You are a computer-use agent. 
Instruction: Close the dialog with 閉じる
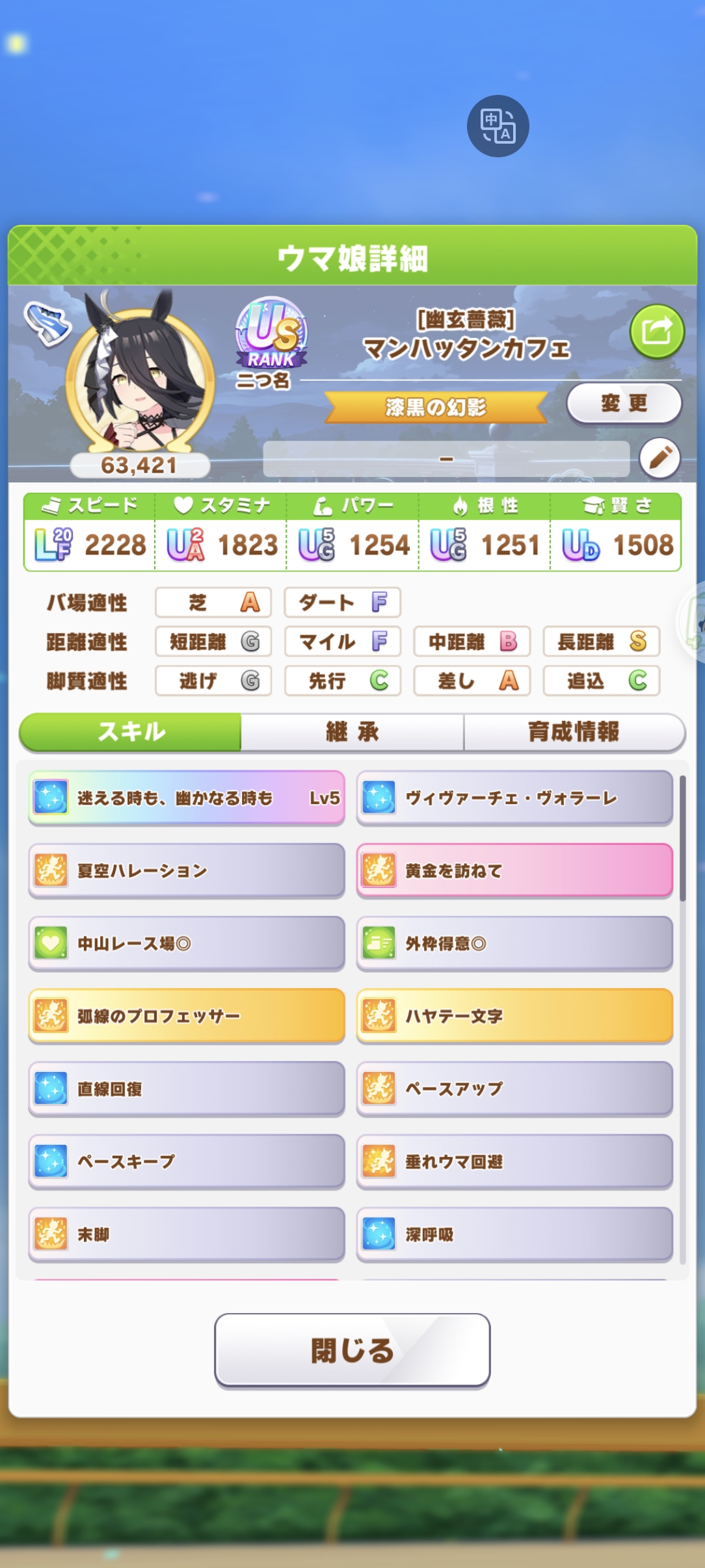352,1350
